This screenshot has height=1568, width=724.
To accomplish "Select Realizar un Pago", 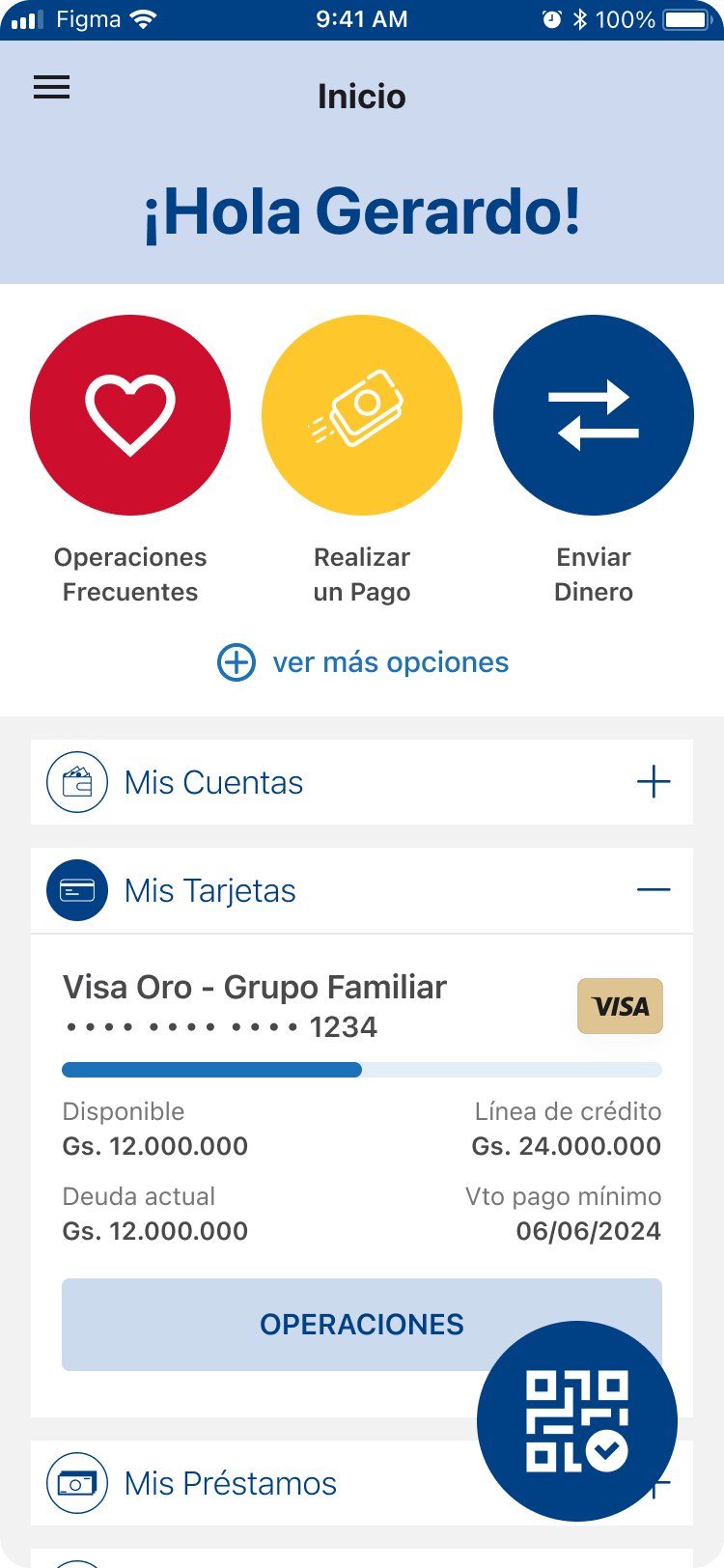I will (362, 416).
